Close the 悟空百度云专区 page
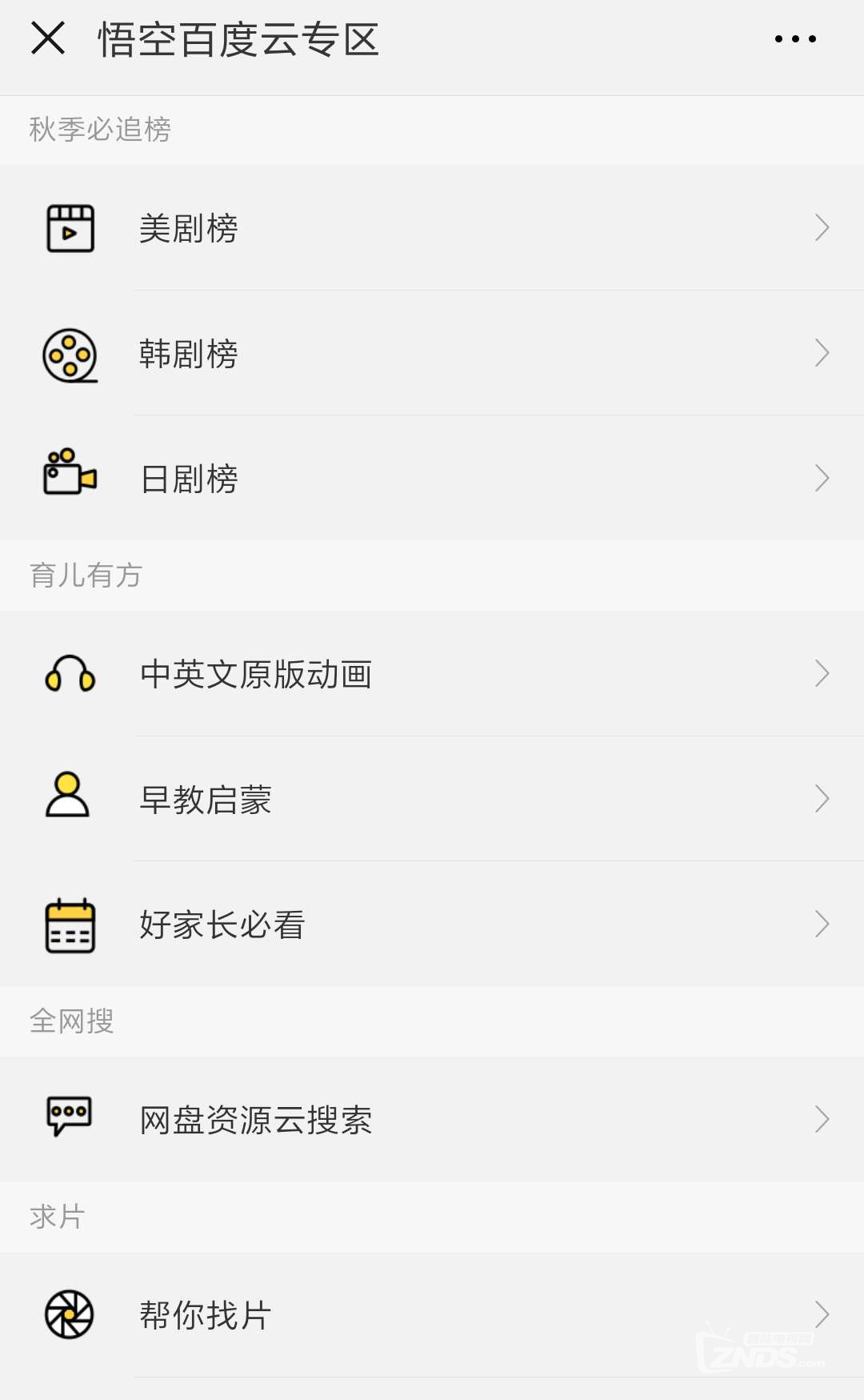This screenshot has height=1400, width=864. [48, 38]
